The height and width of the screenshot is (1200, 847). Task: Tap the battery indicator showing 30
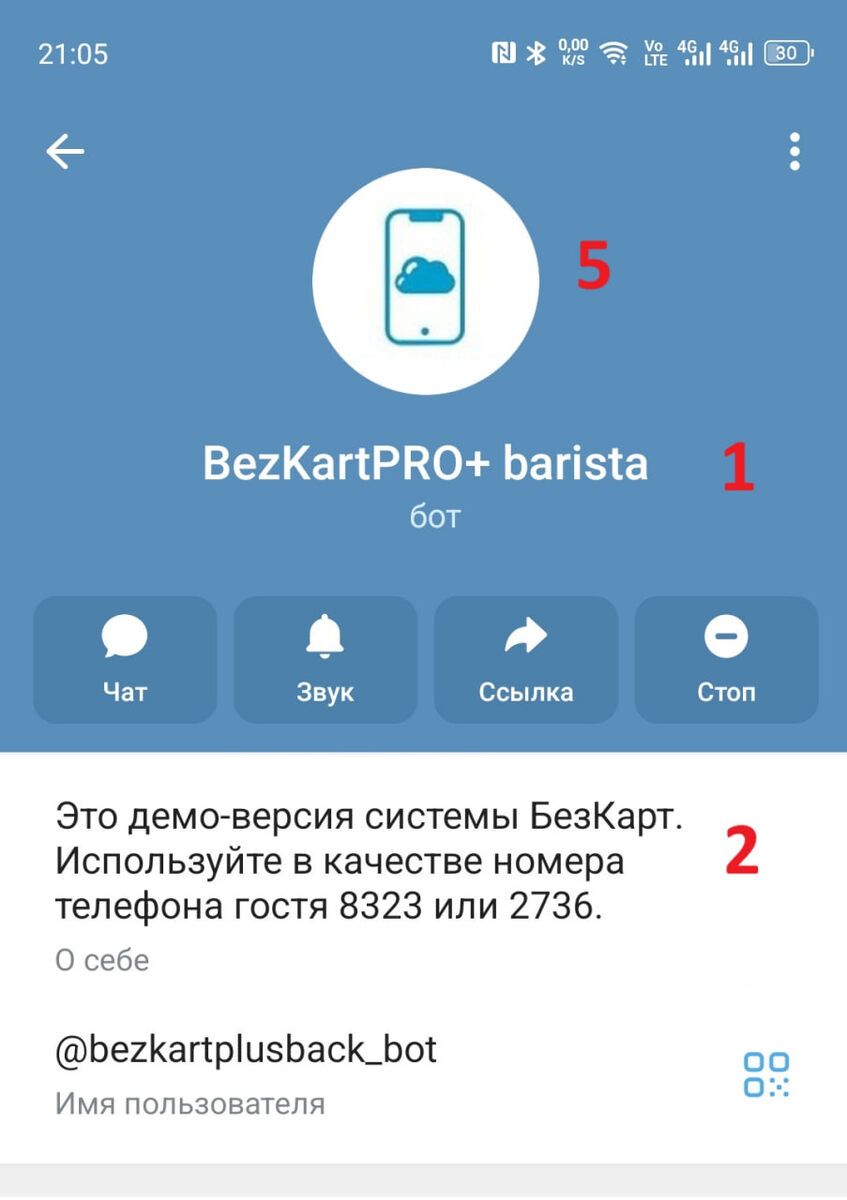point(789,50)
